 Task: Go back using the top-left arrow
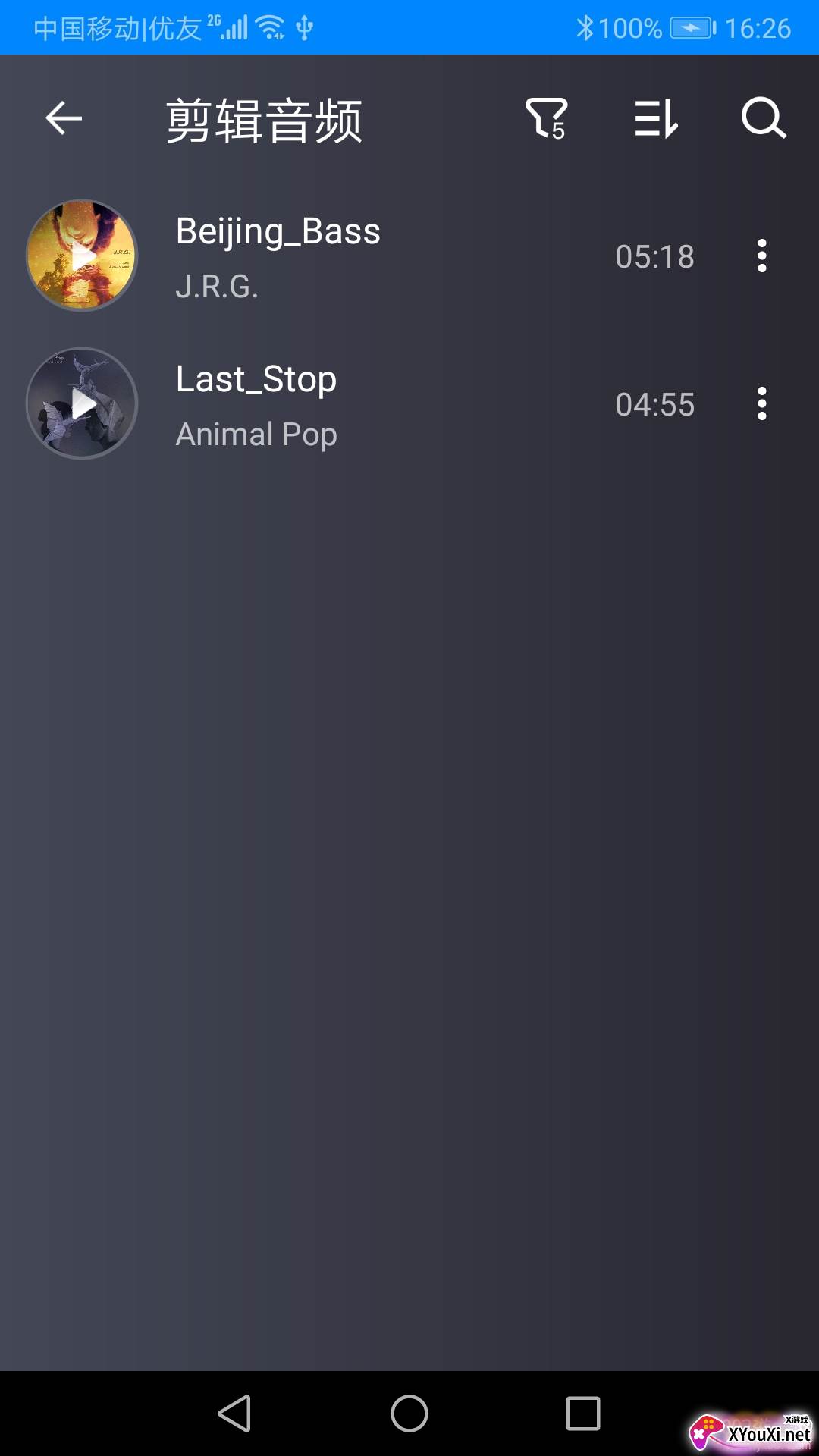(64, 118)
